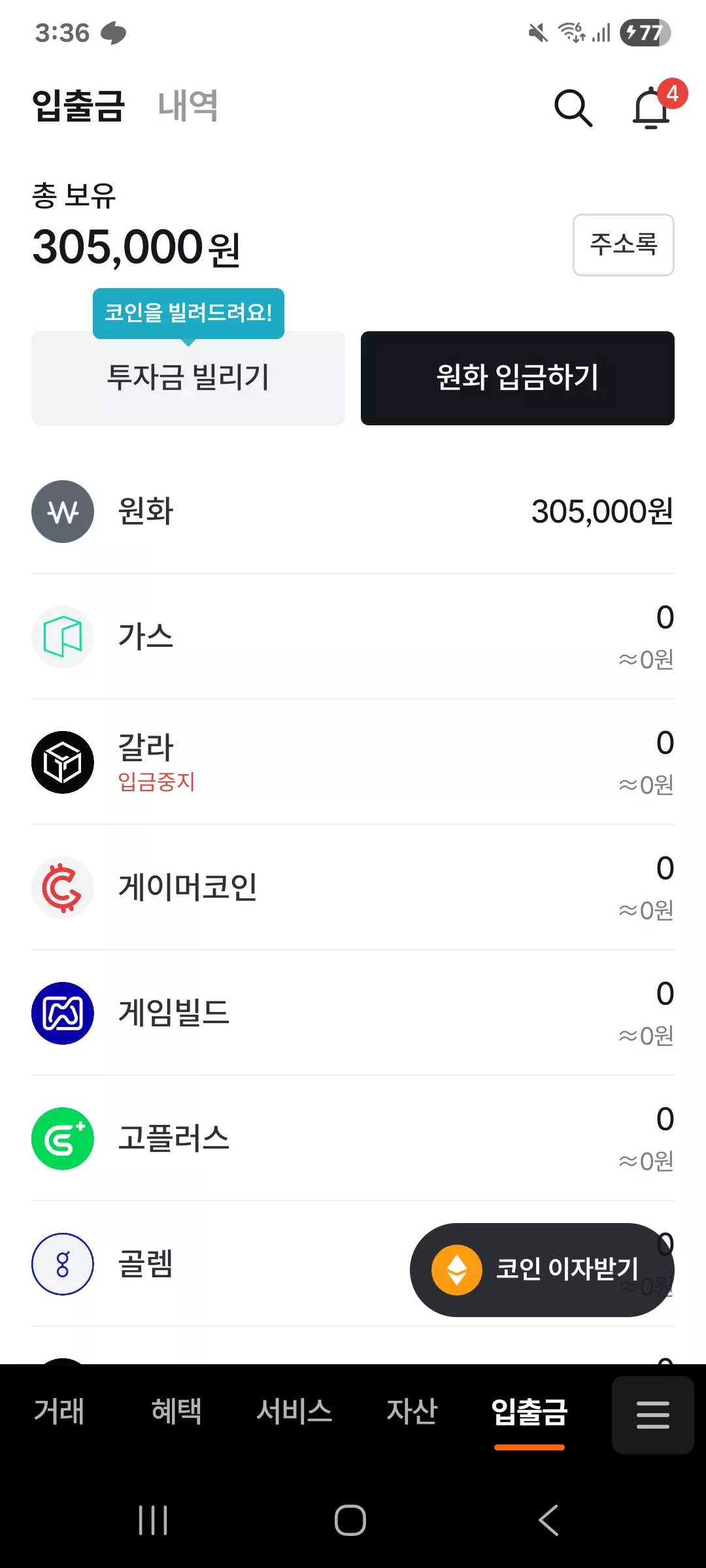Image resolution: width=706 pixels, height=1568 pixels.
Task: Open the notifications bell
Action: tap(652, 108)
